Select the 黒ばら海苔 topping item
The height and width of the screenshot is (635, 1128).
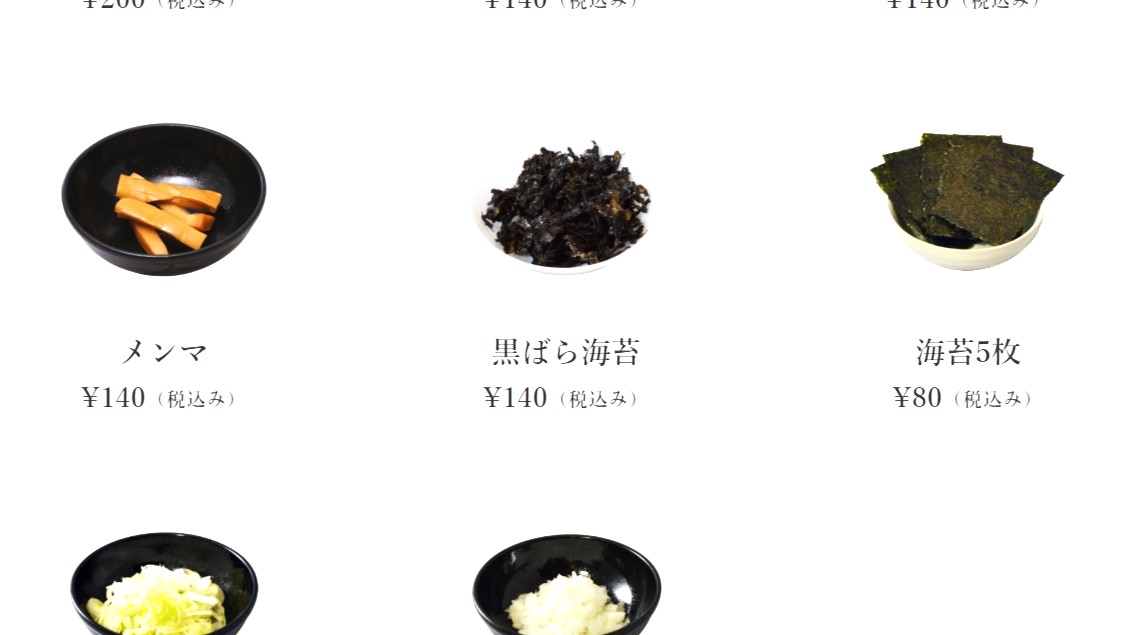coord(565,205)
